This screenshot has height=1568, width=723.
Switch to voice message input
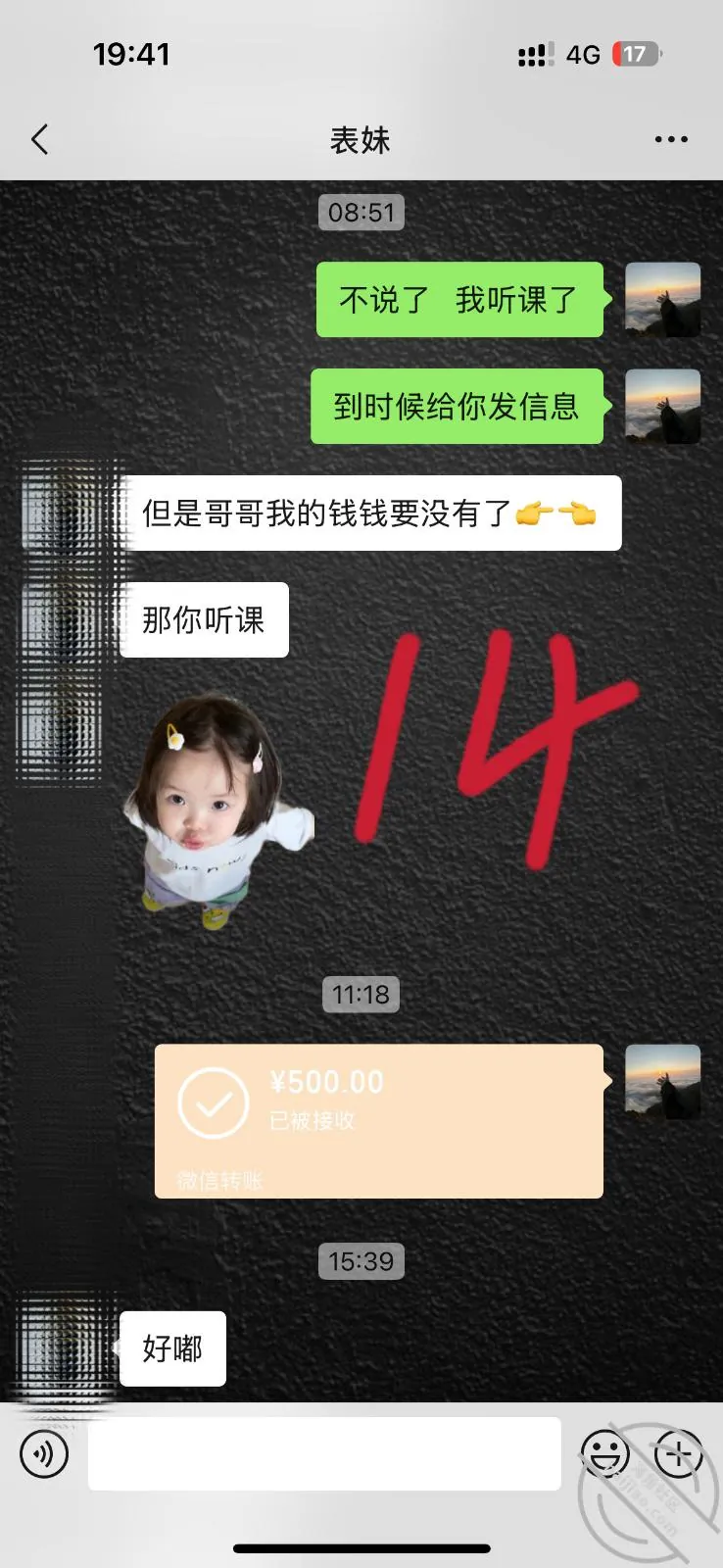coord(44,1454)
